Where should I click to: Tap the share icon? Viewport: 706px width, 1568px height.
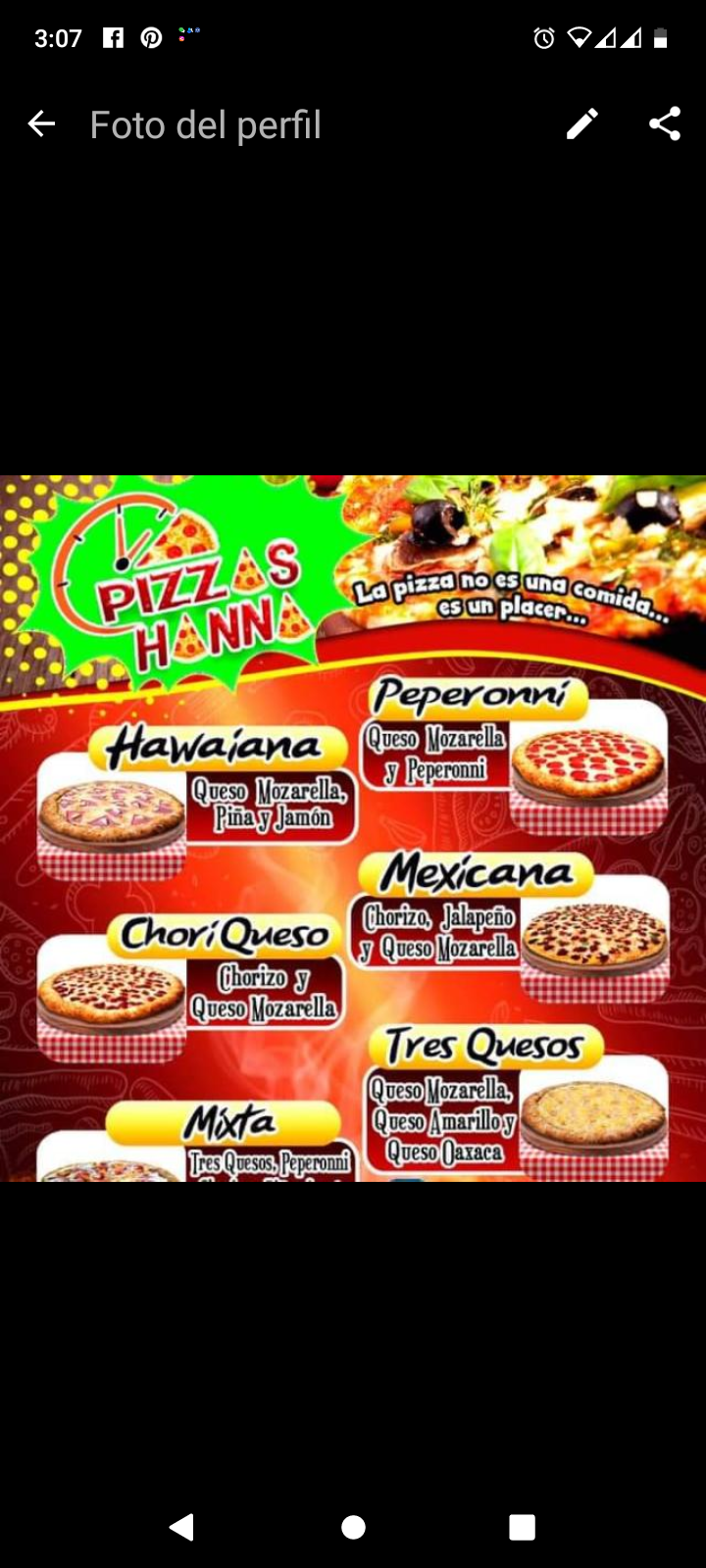tap(664, 124)
